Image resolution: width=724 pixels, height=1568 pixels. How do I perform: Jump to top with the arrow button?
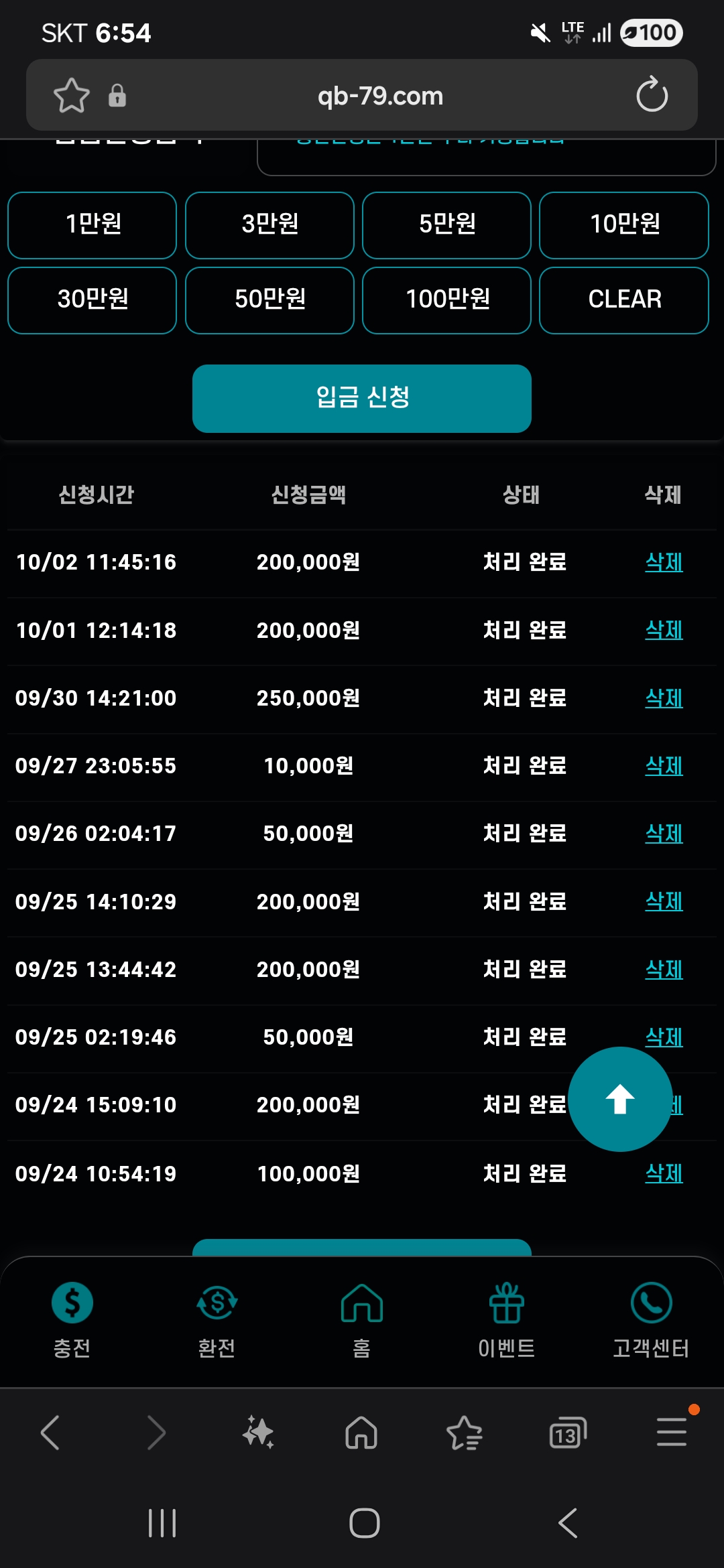[620, 1099]
